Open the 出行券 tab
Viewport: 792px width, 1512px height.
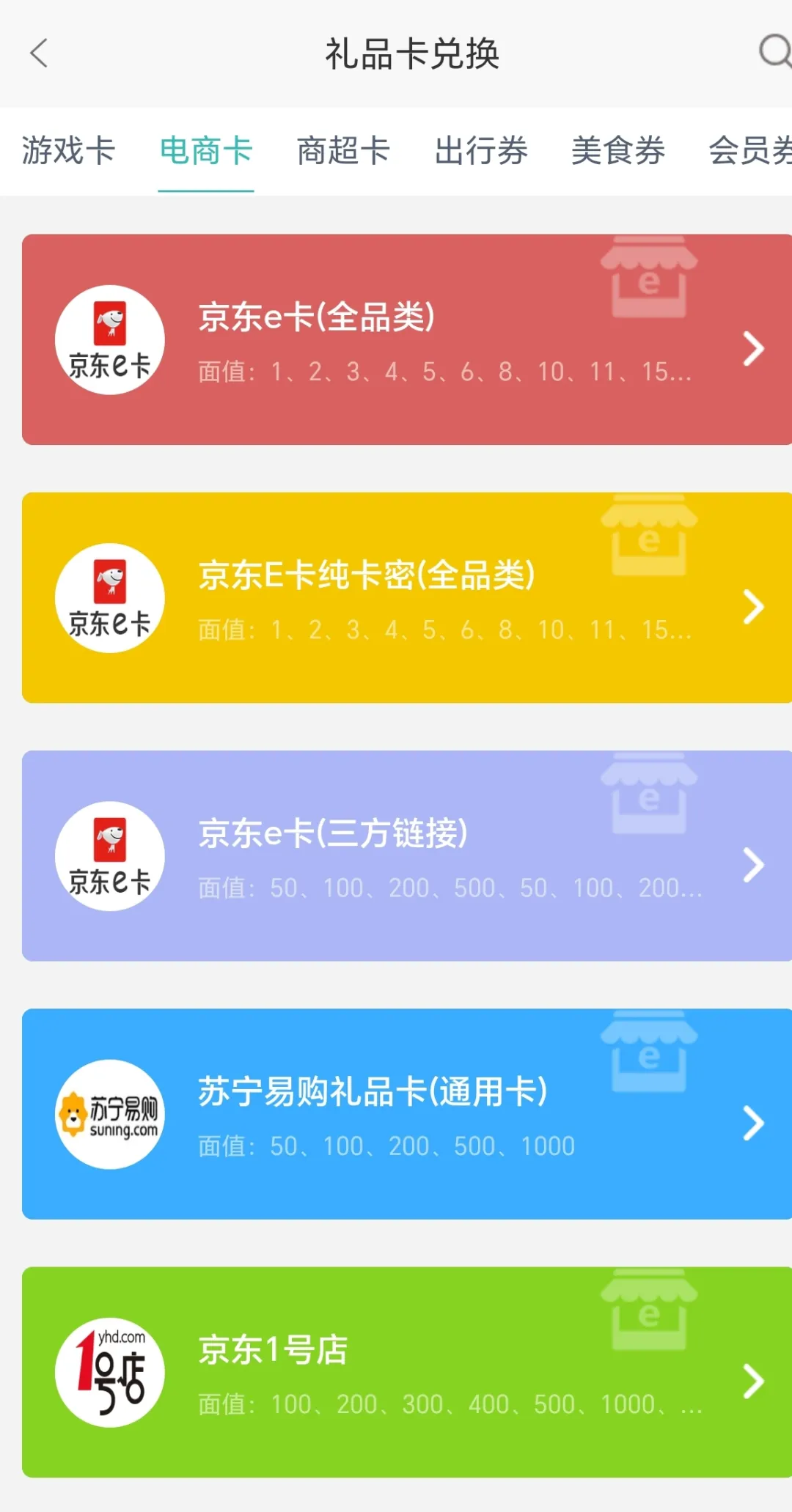[480, 150]
